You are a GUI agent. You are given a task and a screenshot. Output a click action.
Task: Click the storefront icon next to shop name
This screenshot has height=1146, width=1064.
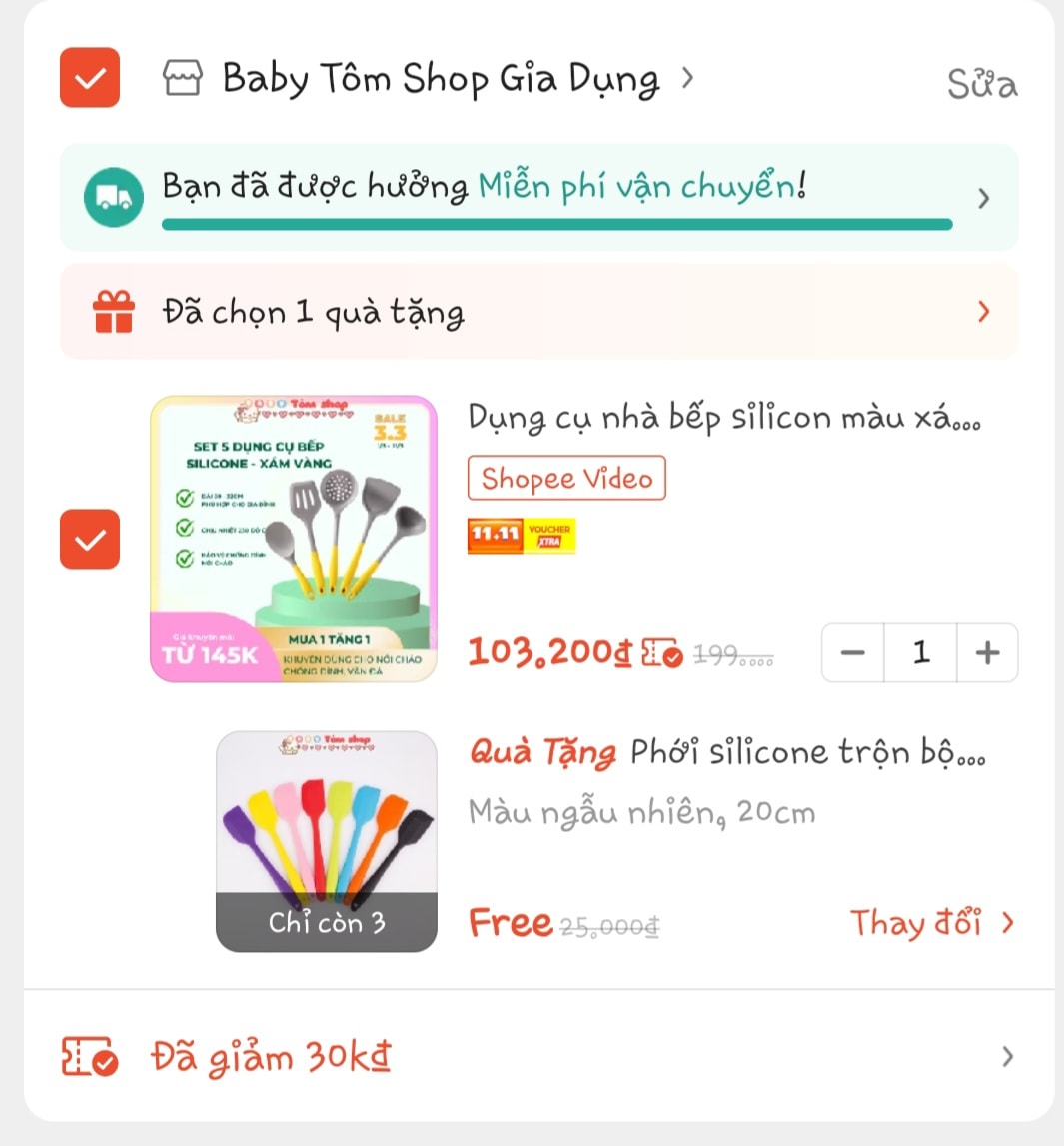[x=181, y=77]
